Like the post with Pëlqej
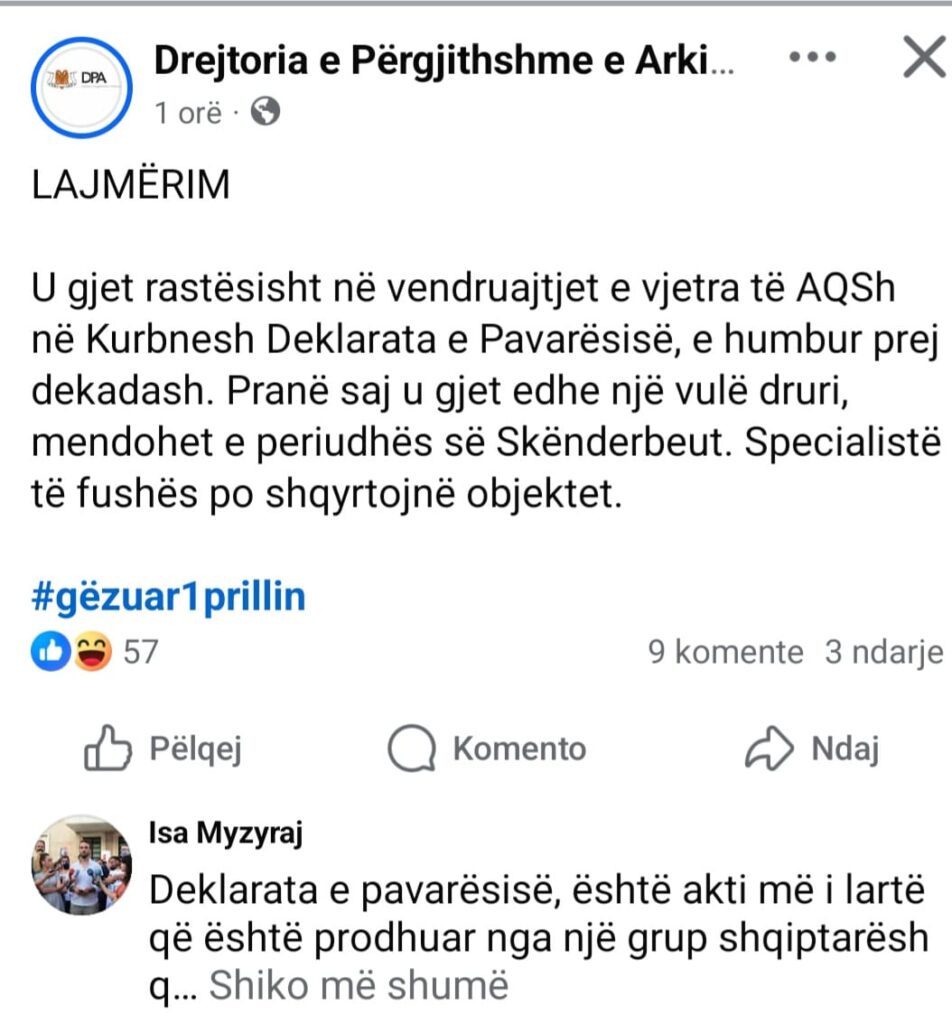The width and height of the screenshot is (952, 1024). (163, 749)
